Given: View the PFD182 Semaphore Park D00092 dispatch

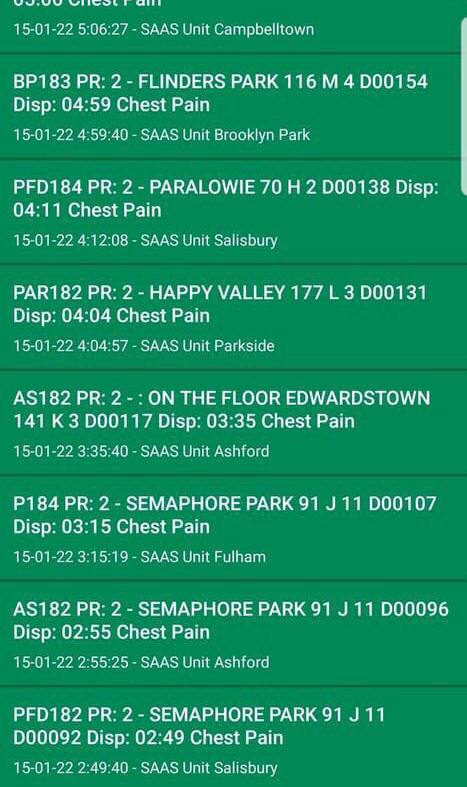Looking at the screenshot, I should coord(230,737).
